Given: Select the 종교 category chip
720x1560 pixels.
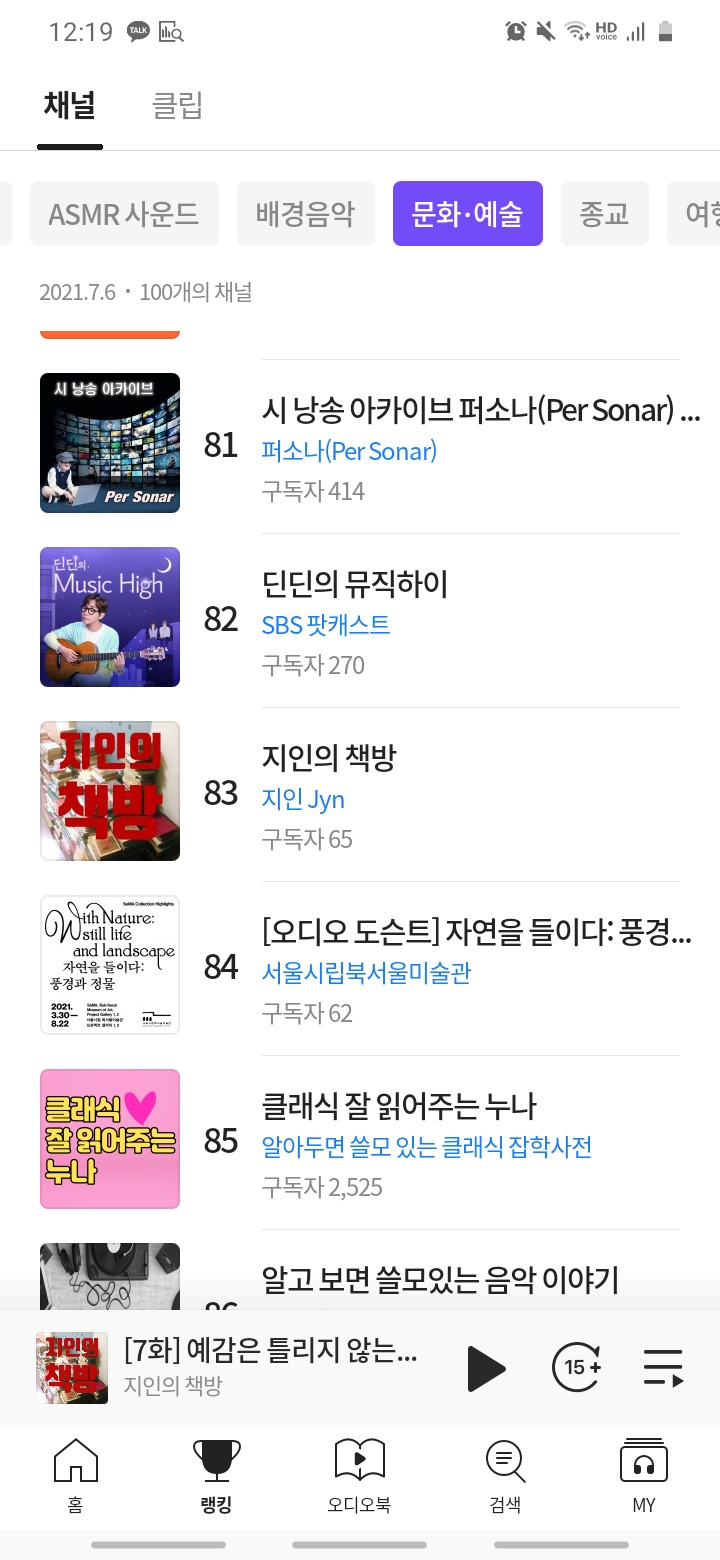Looking at the screenshot, I should click(x=604, y=214).
